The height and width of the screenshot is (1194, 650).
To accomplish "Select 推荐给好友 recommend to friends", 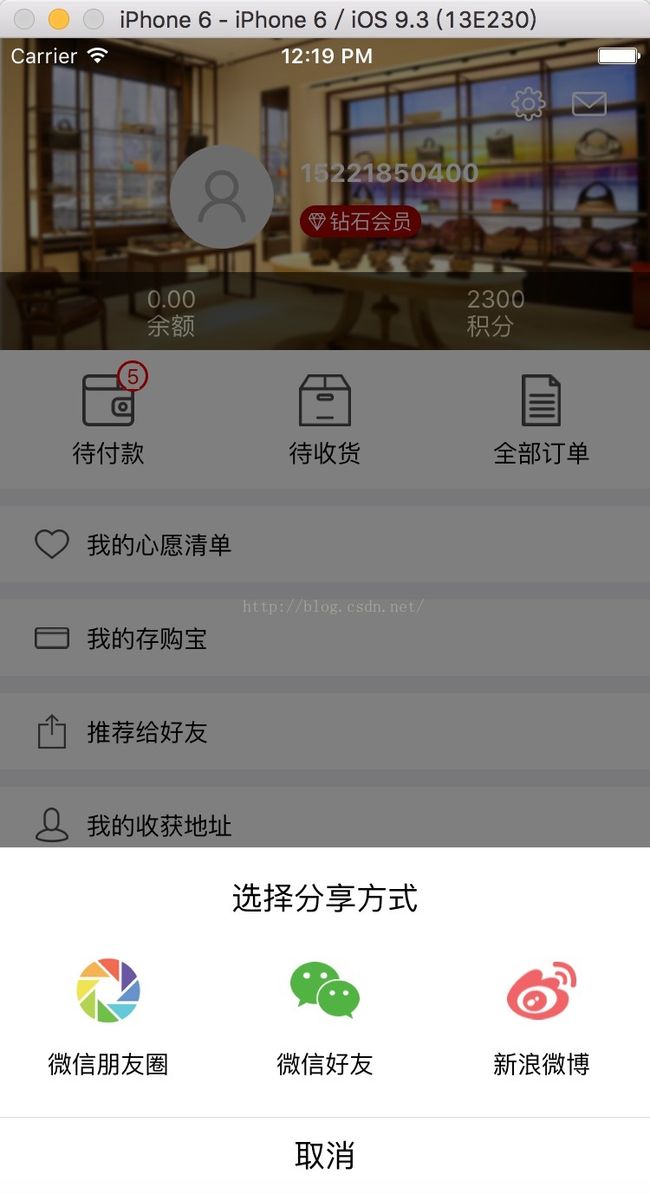I will (325, 732).
